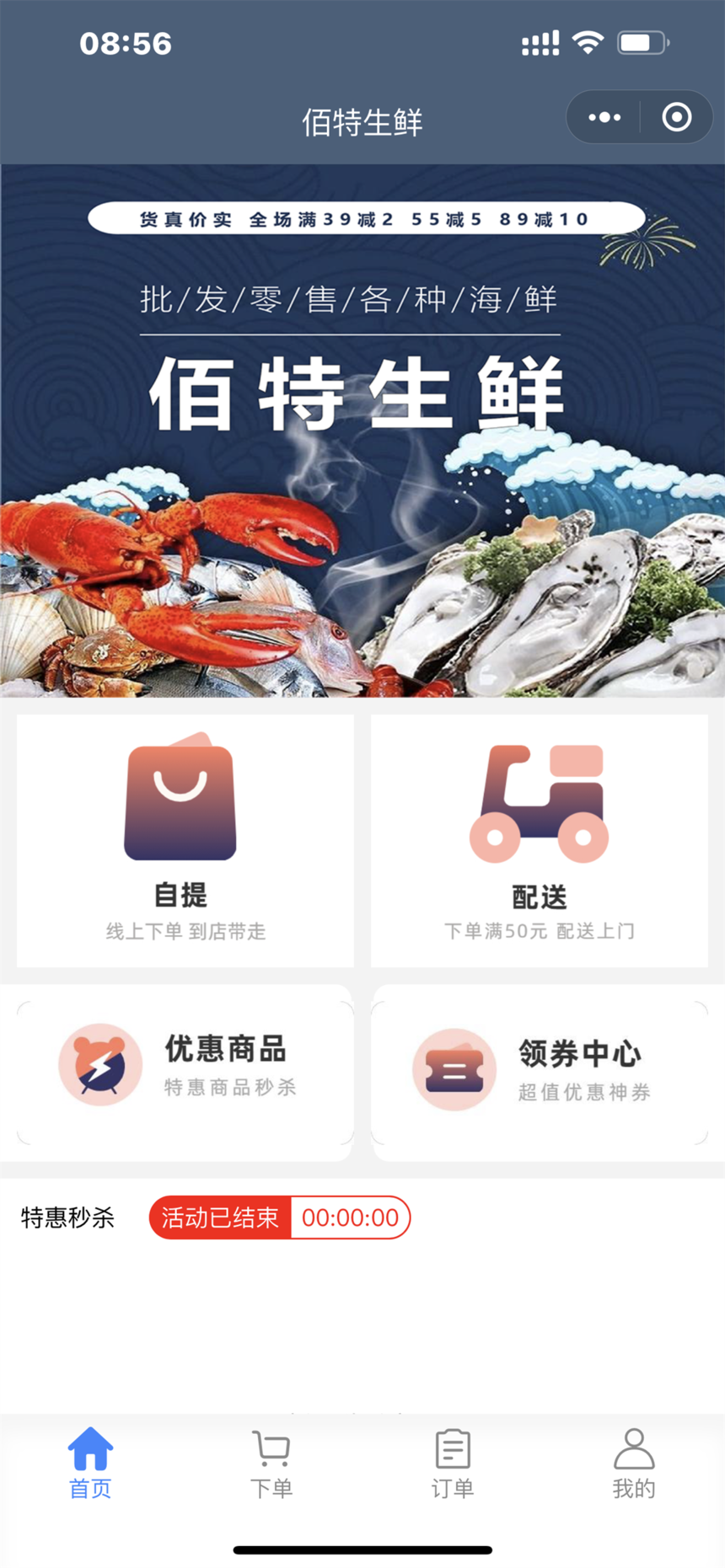Open 优惠商品 via the lightning bear icon
The height and width of the screenshot is (1568, 725).
tap(100, 1064)
